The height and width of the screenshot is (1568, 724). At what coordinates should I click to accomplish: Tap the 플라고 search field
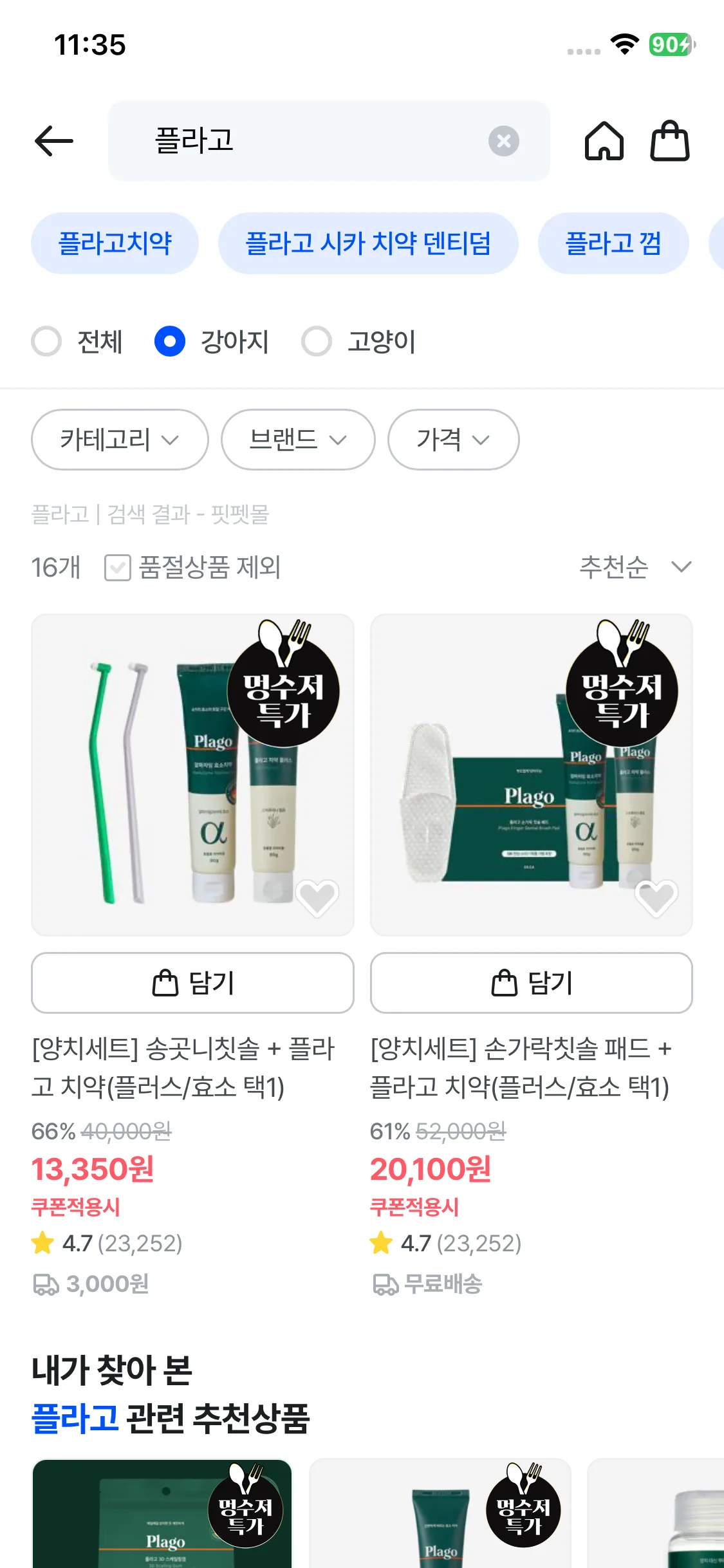tap(309, 141)
